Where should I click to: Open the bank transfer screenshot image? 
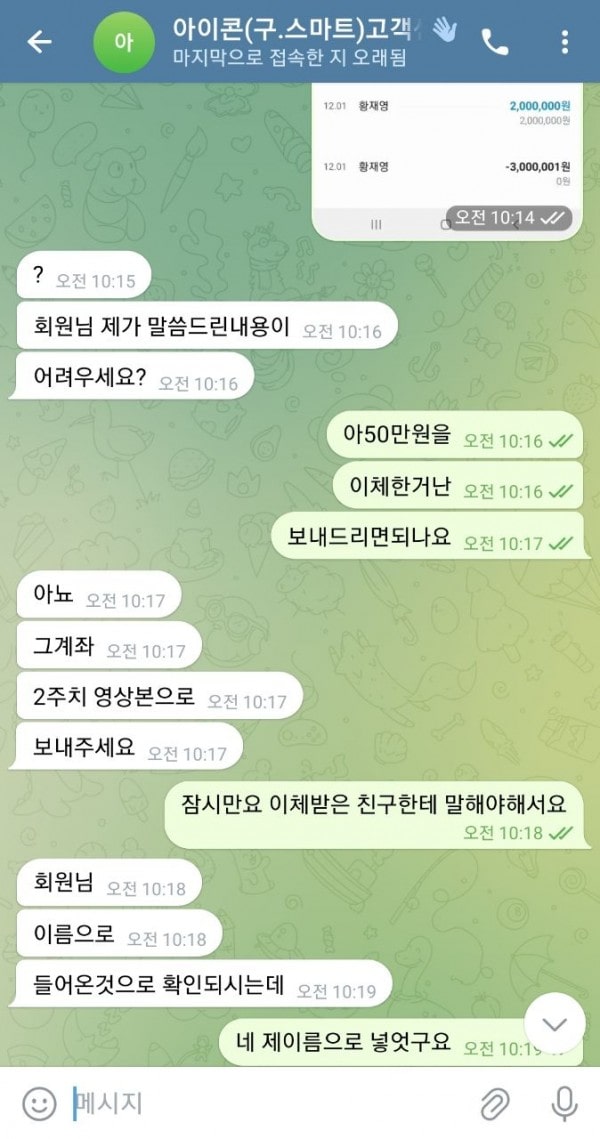[445, 150]
